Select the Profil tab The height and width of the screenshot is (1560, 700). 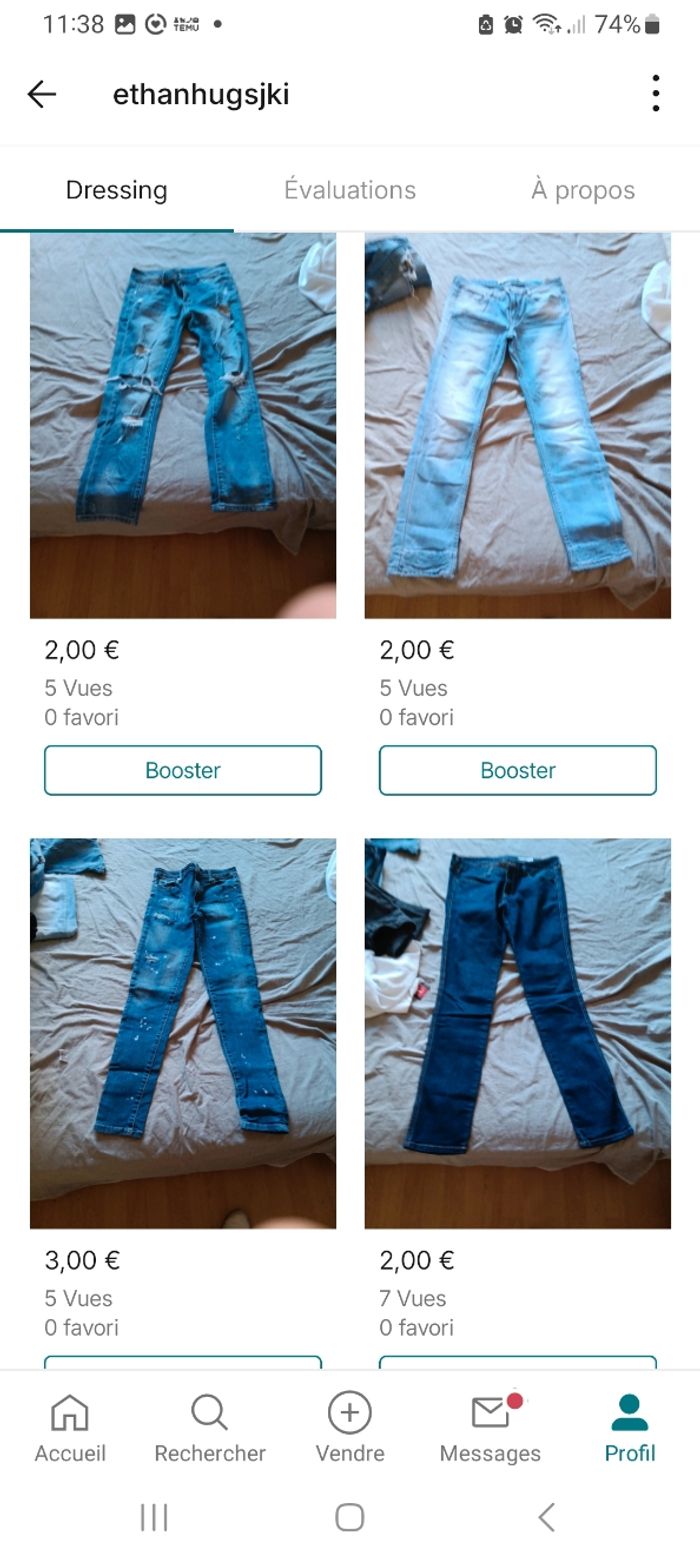click(630, 1428)
